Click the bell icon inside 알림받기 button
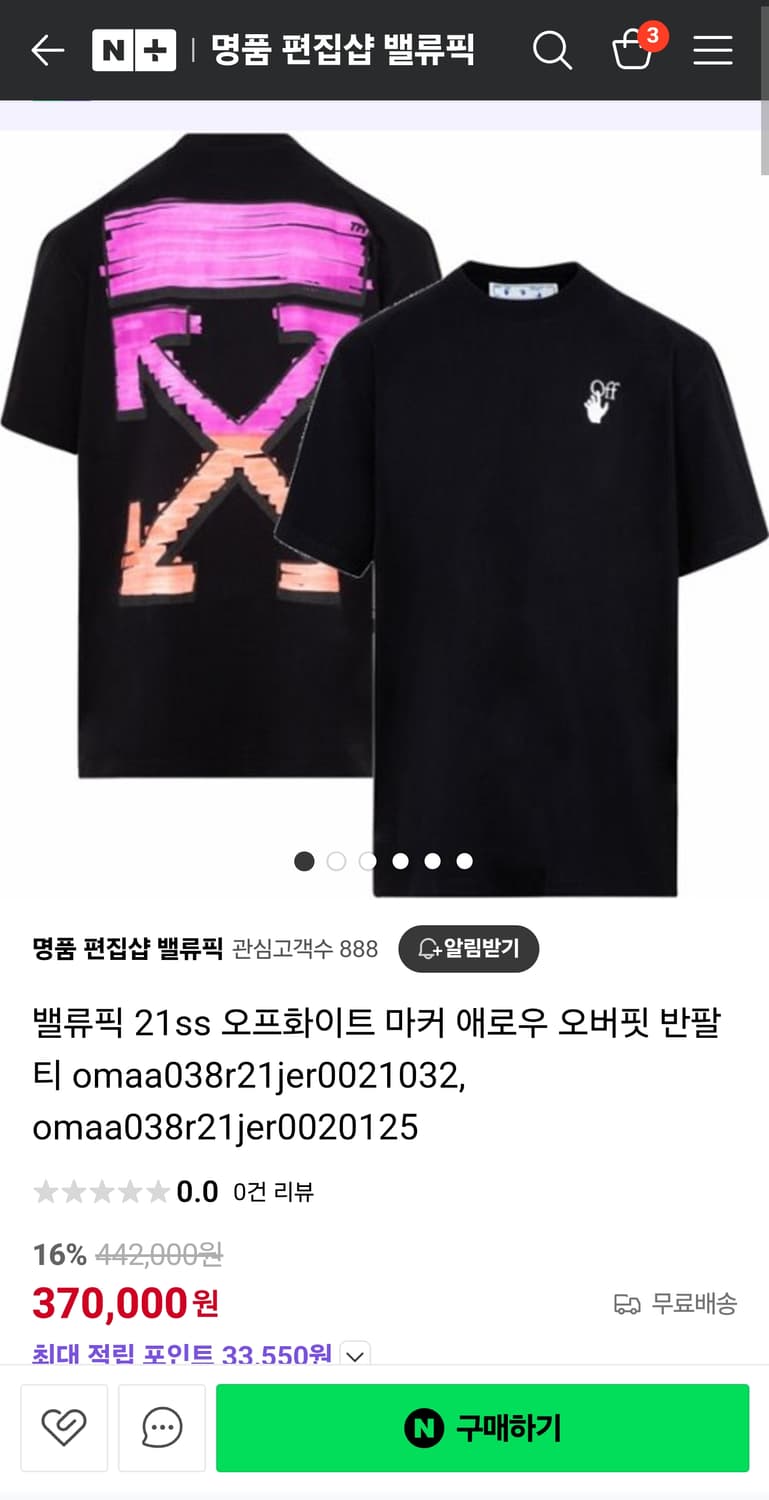 (x=428, y=948)
